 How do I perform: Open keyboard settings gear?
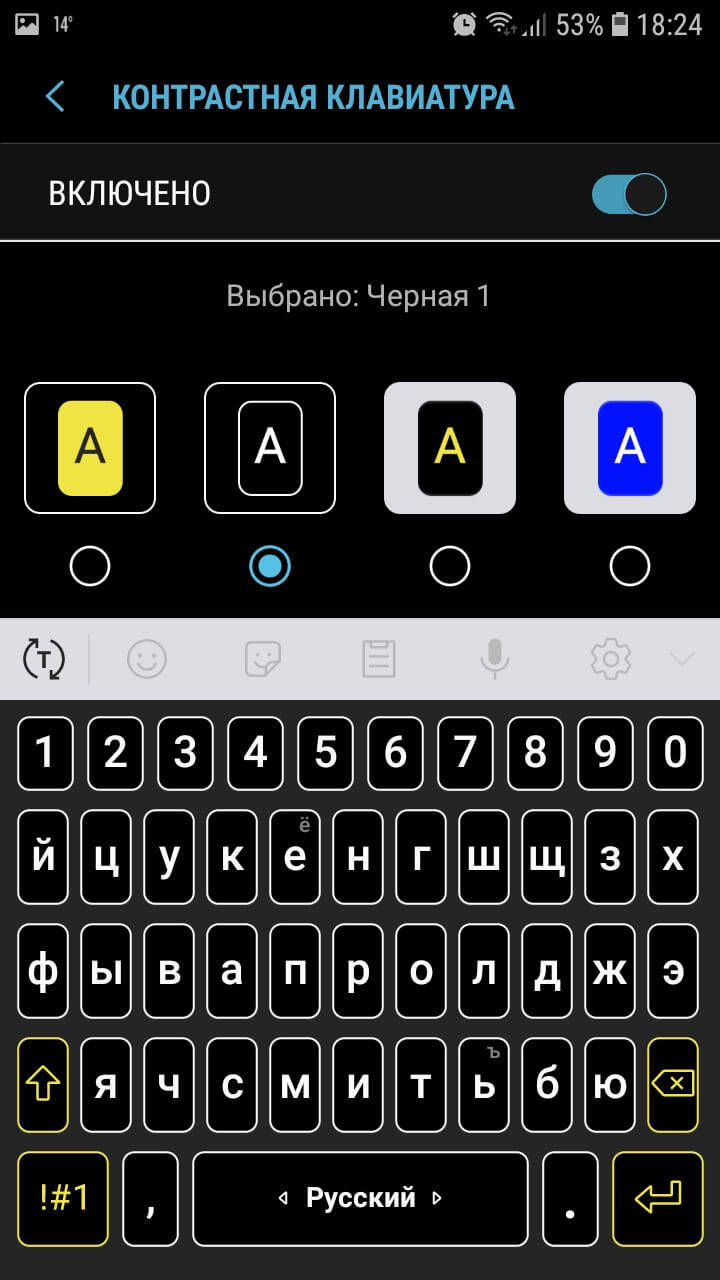[610, 659]
